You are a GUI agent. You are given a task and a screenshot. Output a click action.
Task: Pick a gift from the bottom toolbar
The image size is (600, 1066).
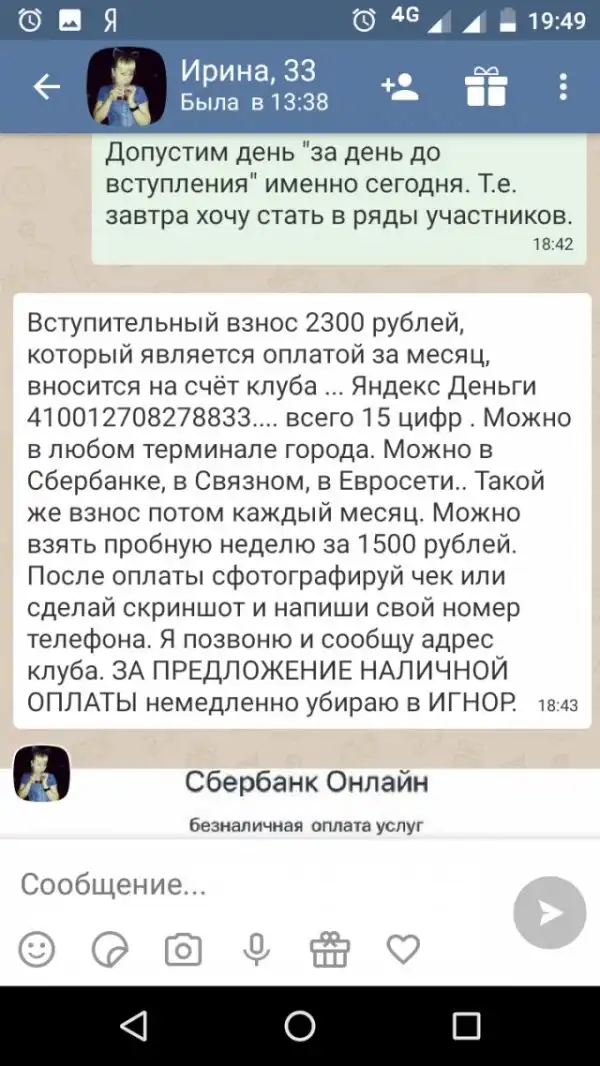tap(330, 948)
